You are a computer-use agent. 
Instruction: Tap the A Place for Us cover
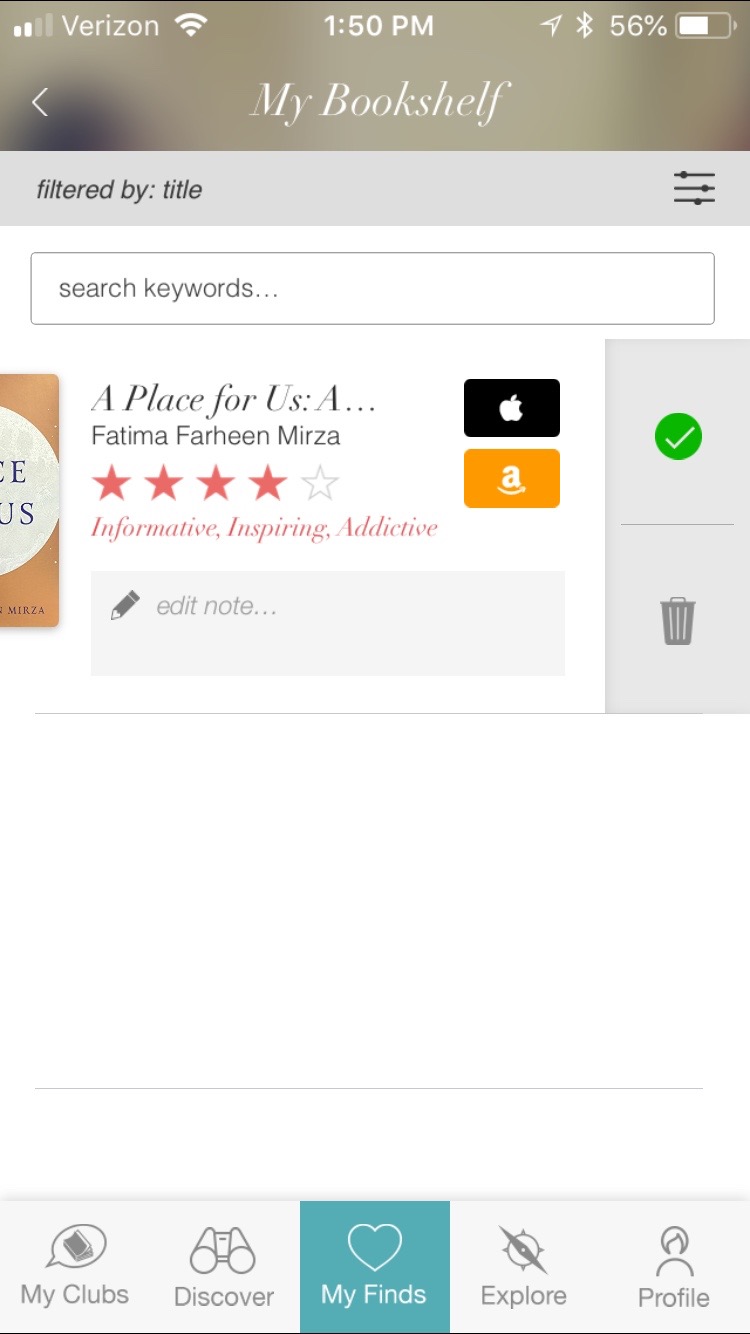coord(28,500)
